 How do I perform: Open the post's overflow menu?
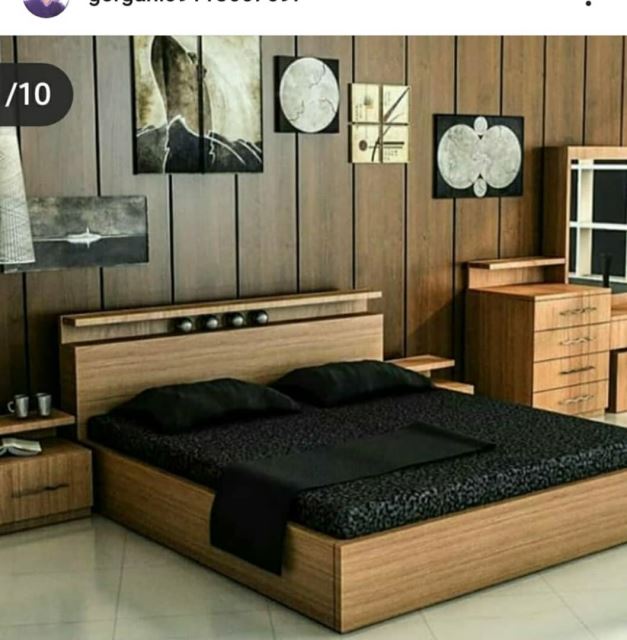click(x=587, y=4)
